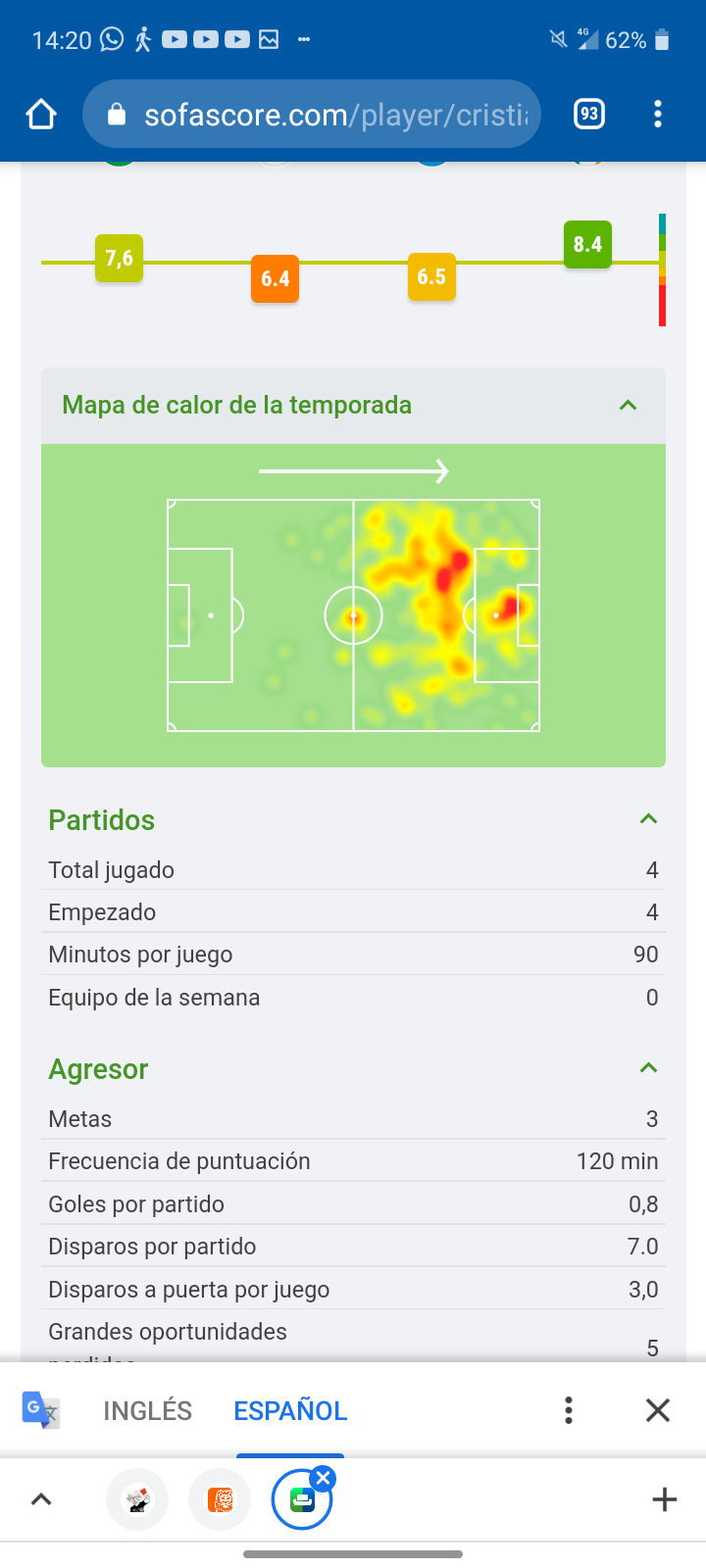Screen dimensions: 706x1568
Task: Open the browser overflow menu
Action: click(658, 115)
